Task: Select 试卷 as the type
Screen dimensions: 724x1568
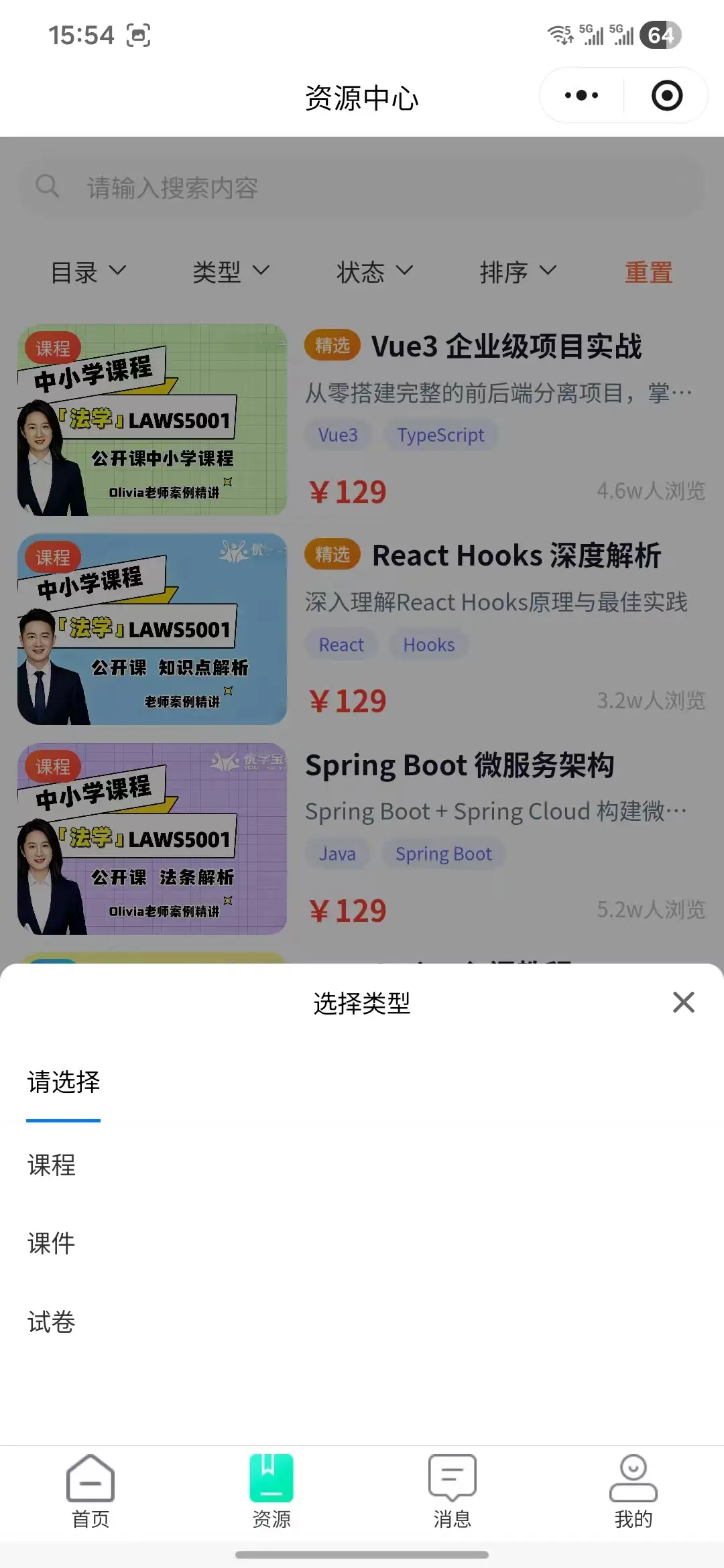Action: click(x=52, y=1322)
